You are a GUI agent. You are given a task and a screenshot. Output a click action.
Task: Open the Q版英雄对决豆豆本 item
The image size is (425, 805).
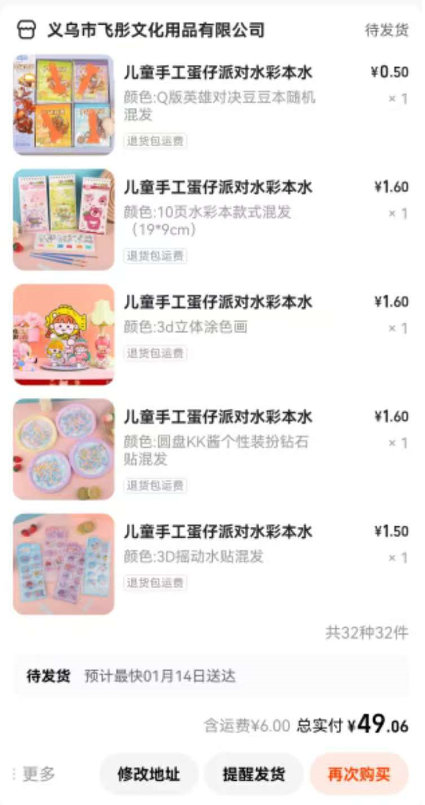pos(211,105)
